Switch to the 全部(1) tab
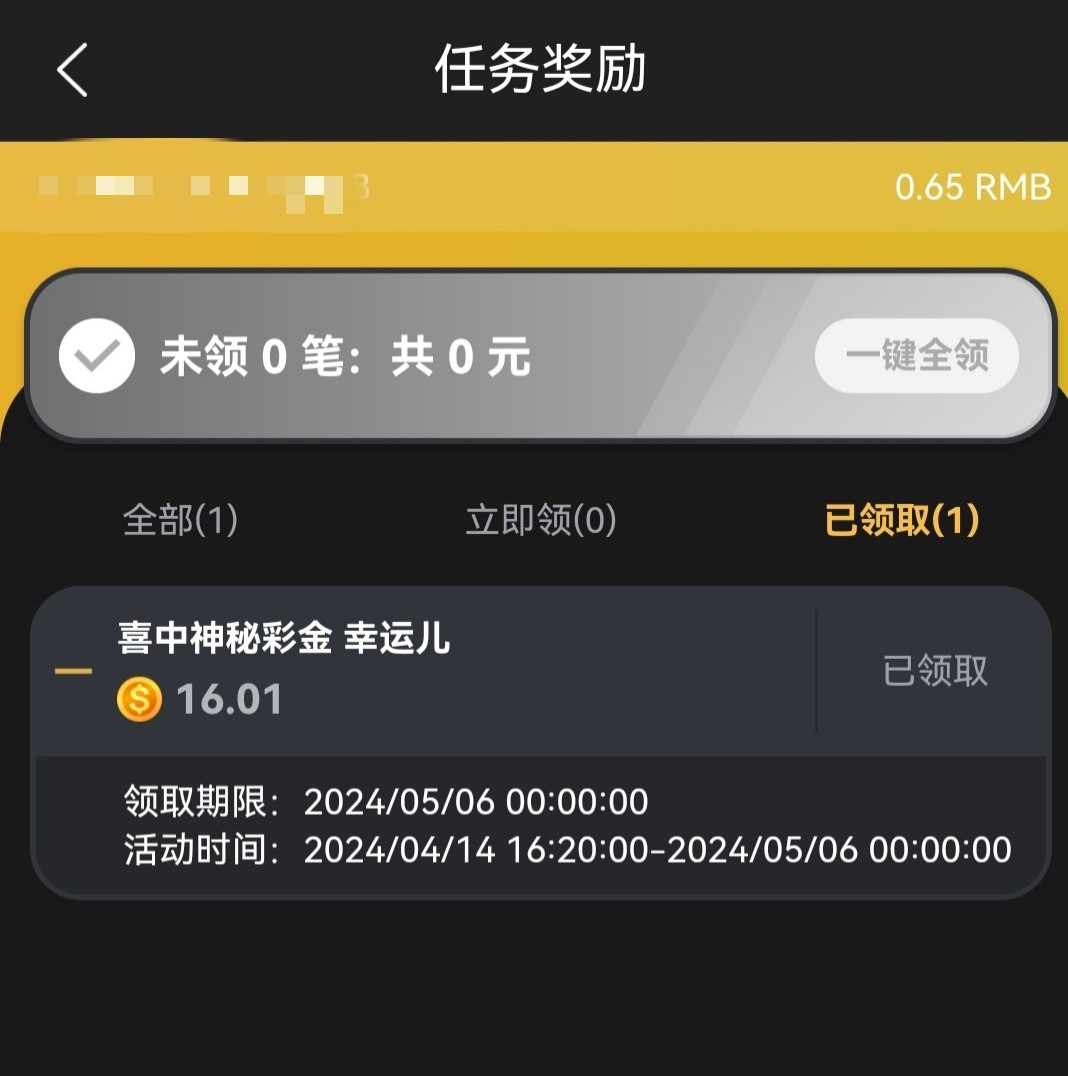The height and width of the screenshot is (1076, 1068). pyautogui.click(x=180, y=520)
